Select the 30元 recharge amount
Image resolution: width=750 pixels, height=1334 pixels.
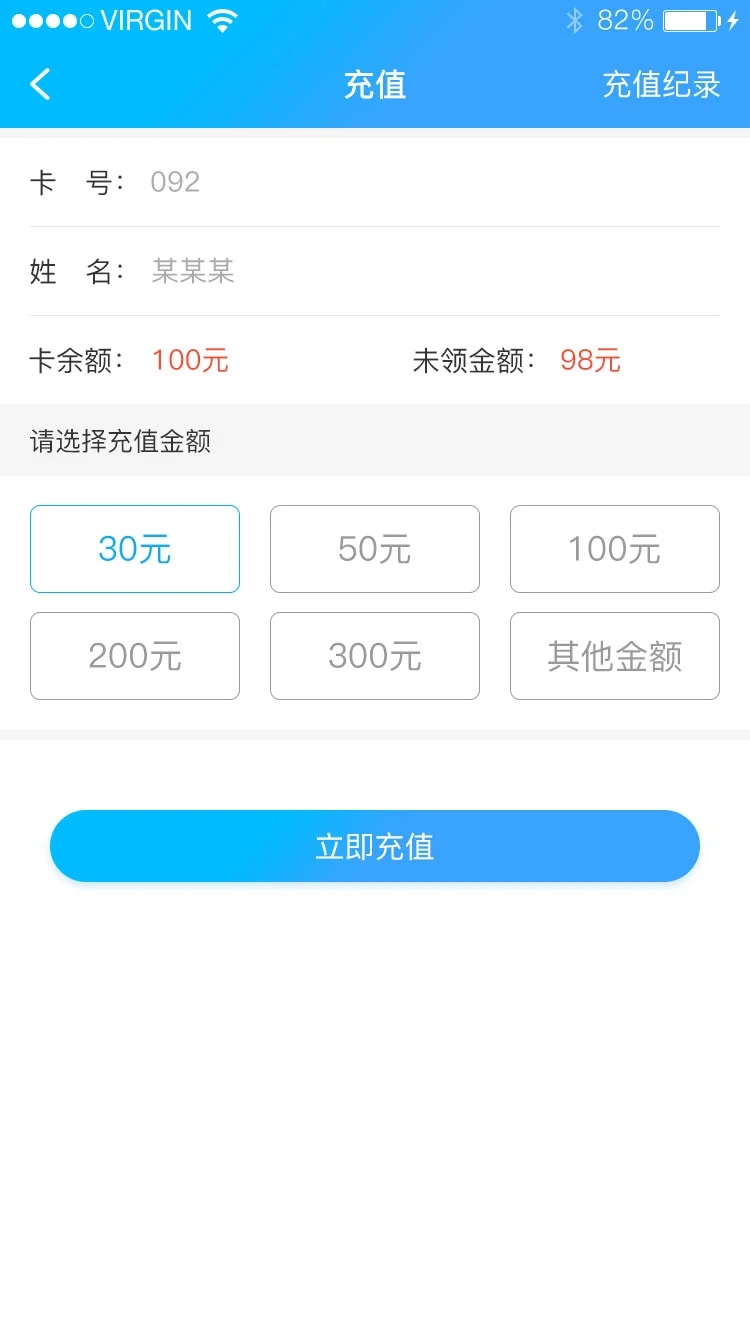pos(135,548)
